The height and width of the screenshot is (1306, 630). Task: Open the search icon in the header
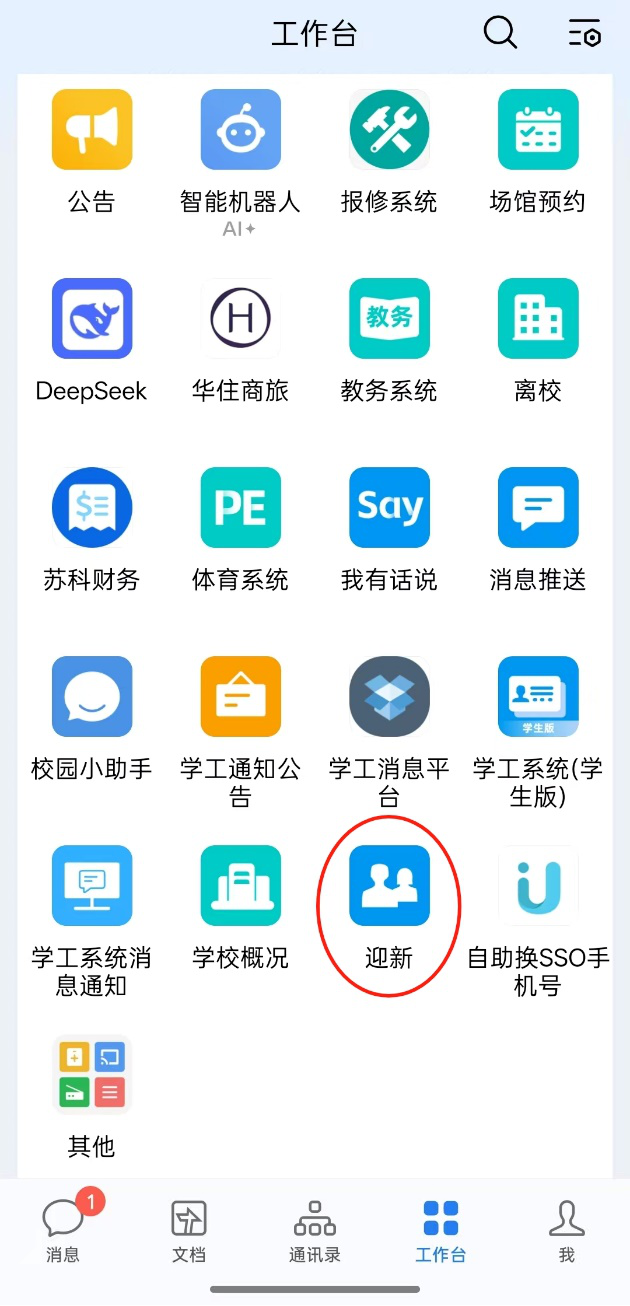point(500,33)
